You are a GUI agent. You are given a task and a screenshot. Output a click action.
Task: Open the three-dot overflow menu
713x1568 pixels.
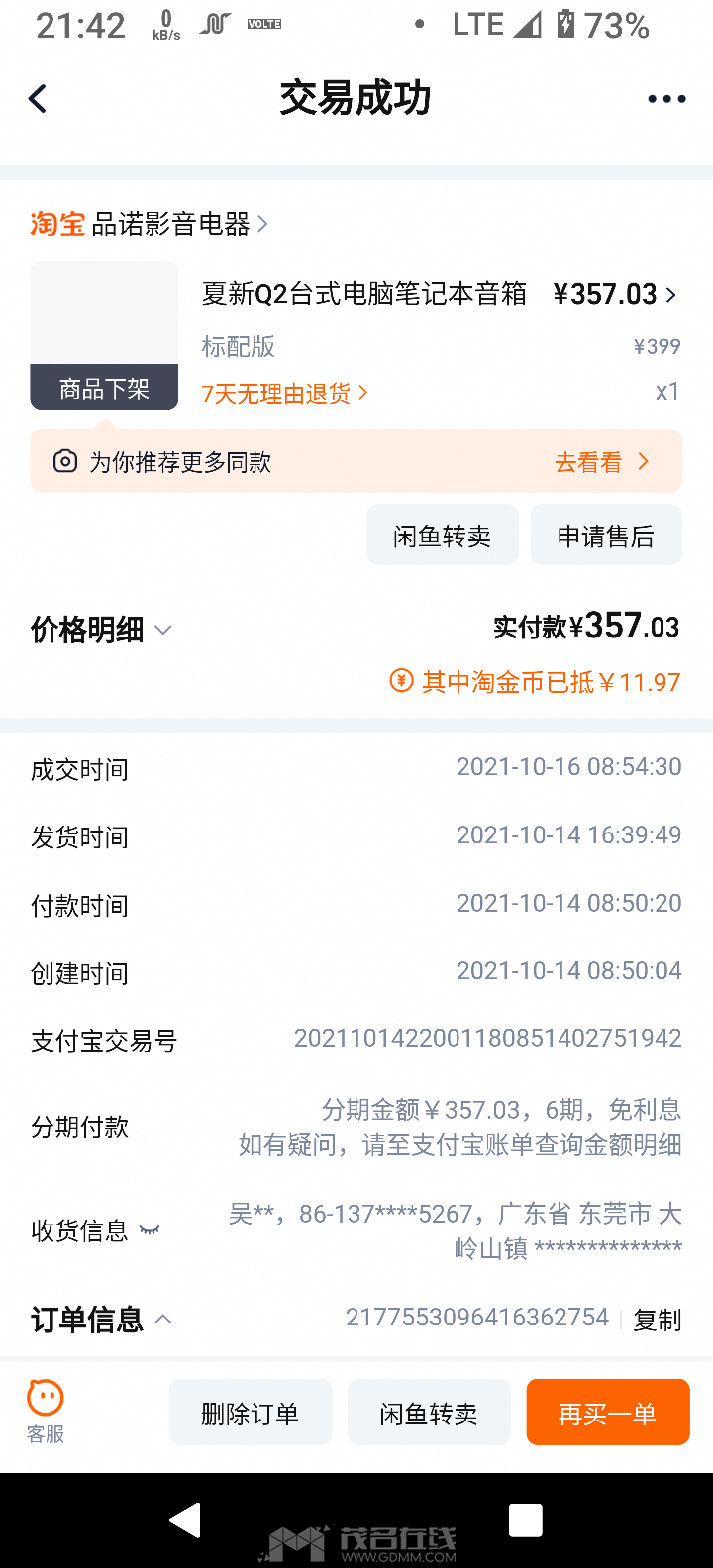(666, 98)
